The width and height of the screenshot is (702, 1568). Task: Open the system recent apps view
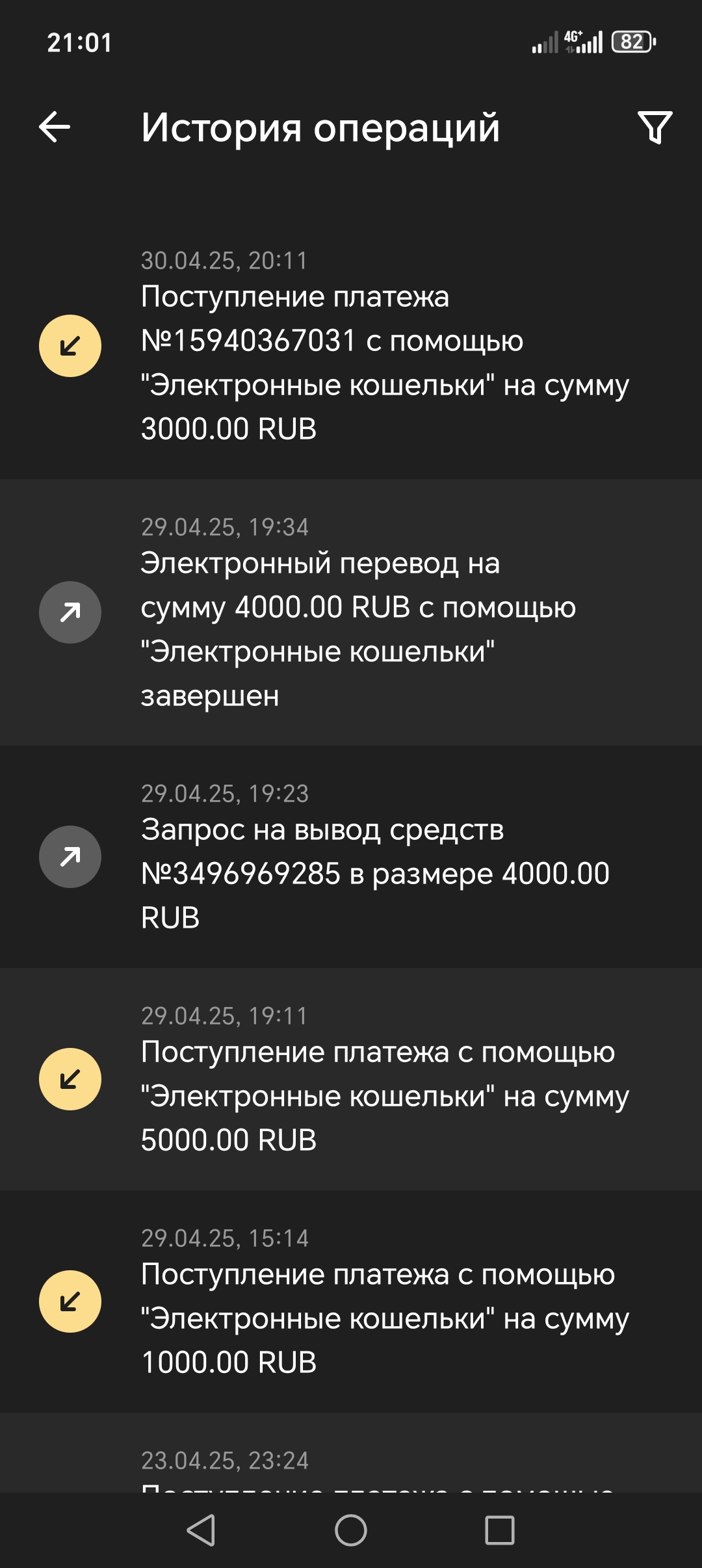[x=499, y=1530]
